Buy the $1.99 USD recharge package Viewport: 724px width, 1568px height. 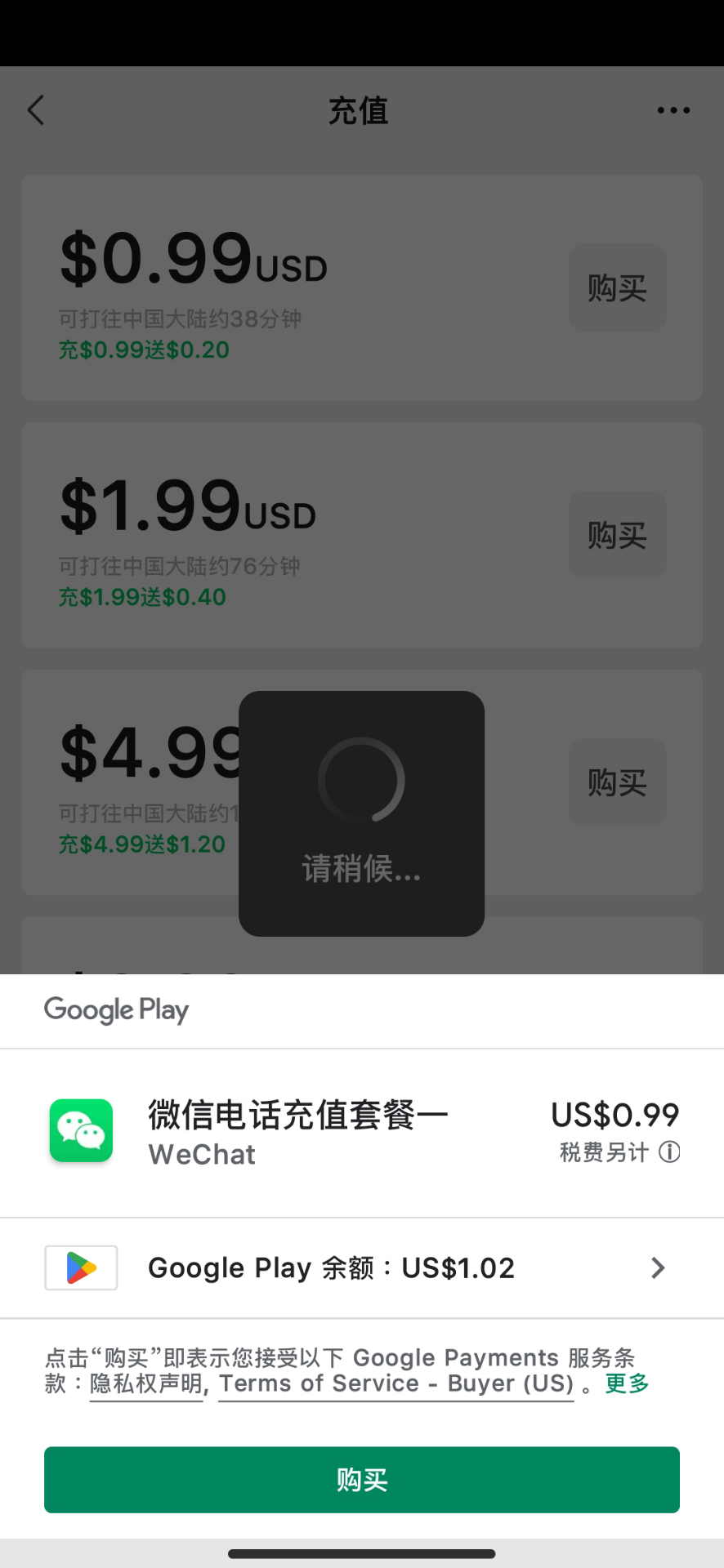click(x=618, y=535)
